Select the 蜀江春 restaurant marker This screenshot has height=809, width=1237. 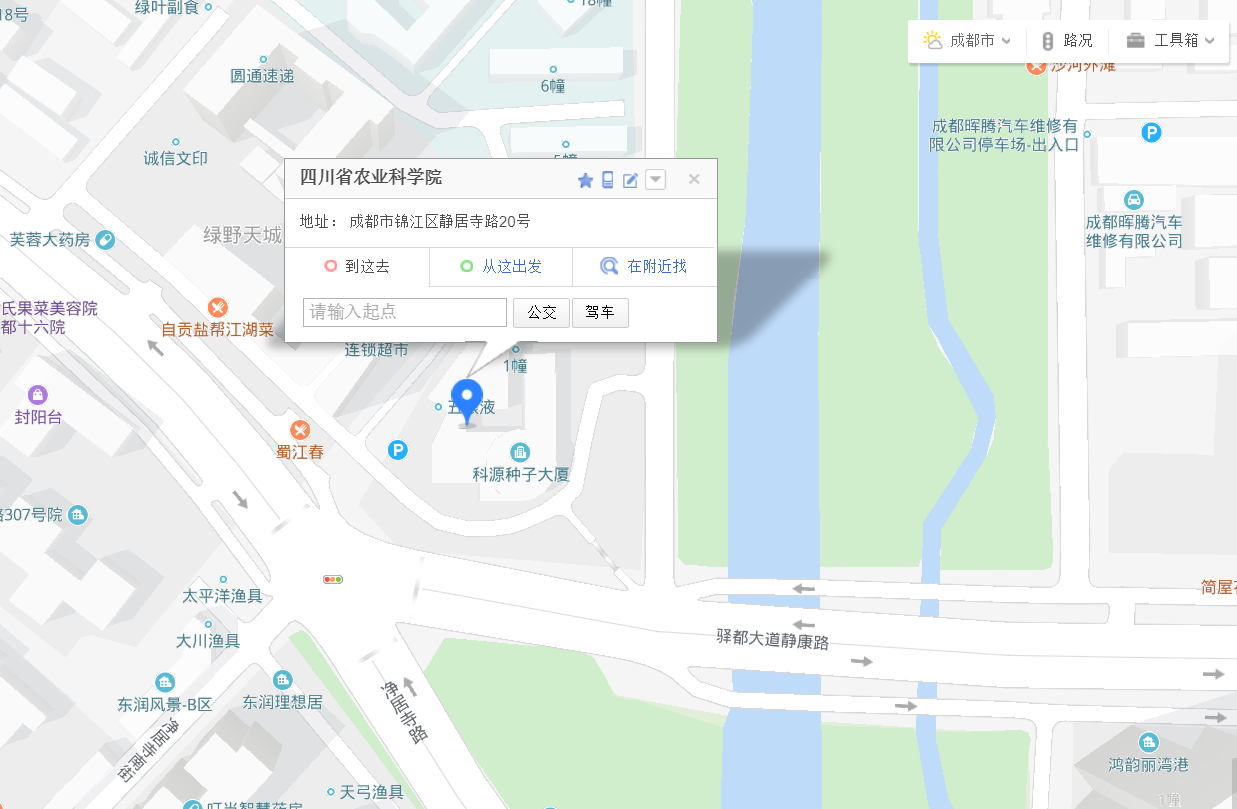pos(300,429)
